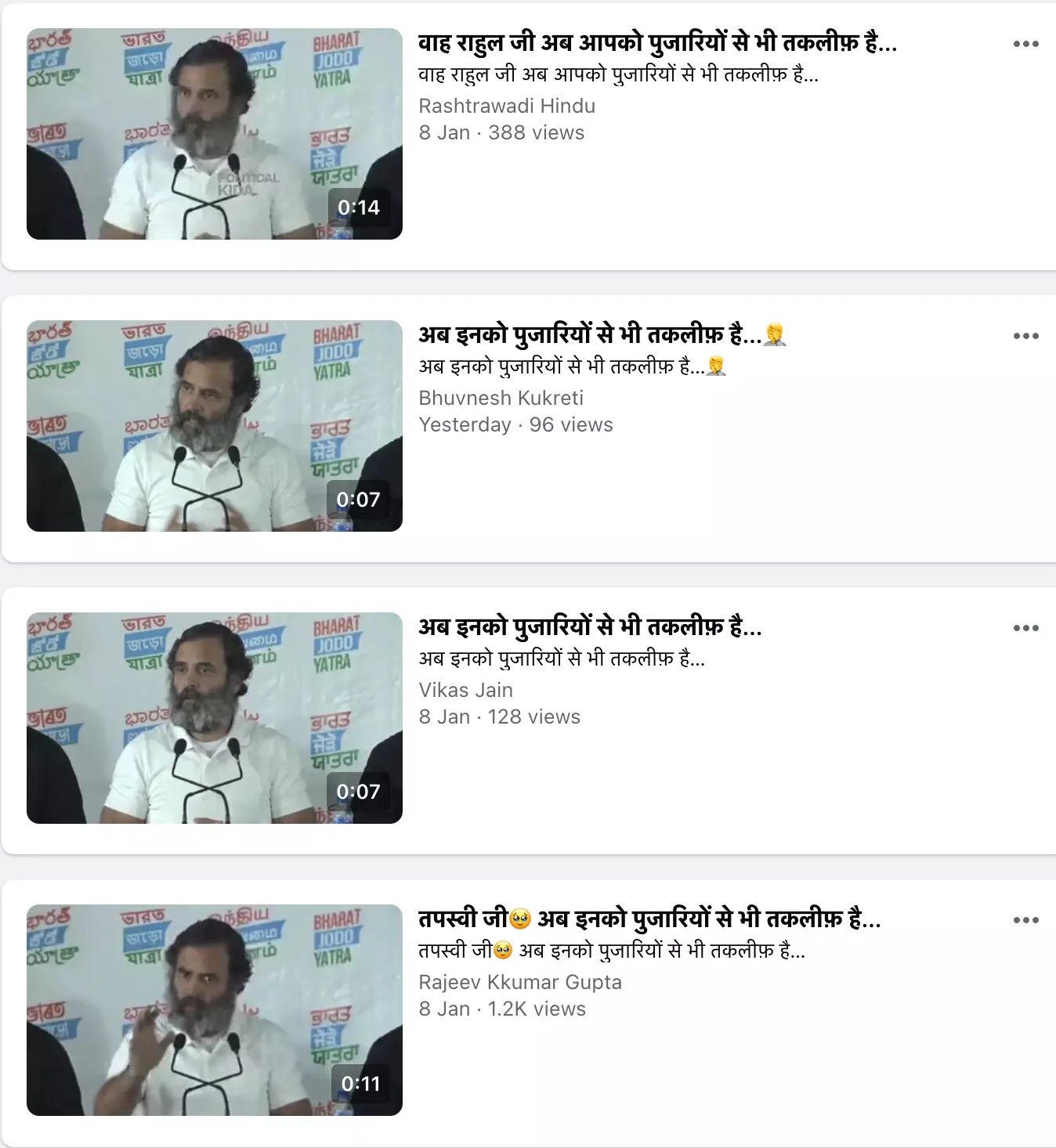Screen dimensions: 1056x1148
Task: Open more options on Vikas Jain's video
Action: click(1025, 628)
